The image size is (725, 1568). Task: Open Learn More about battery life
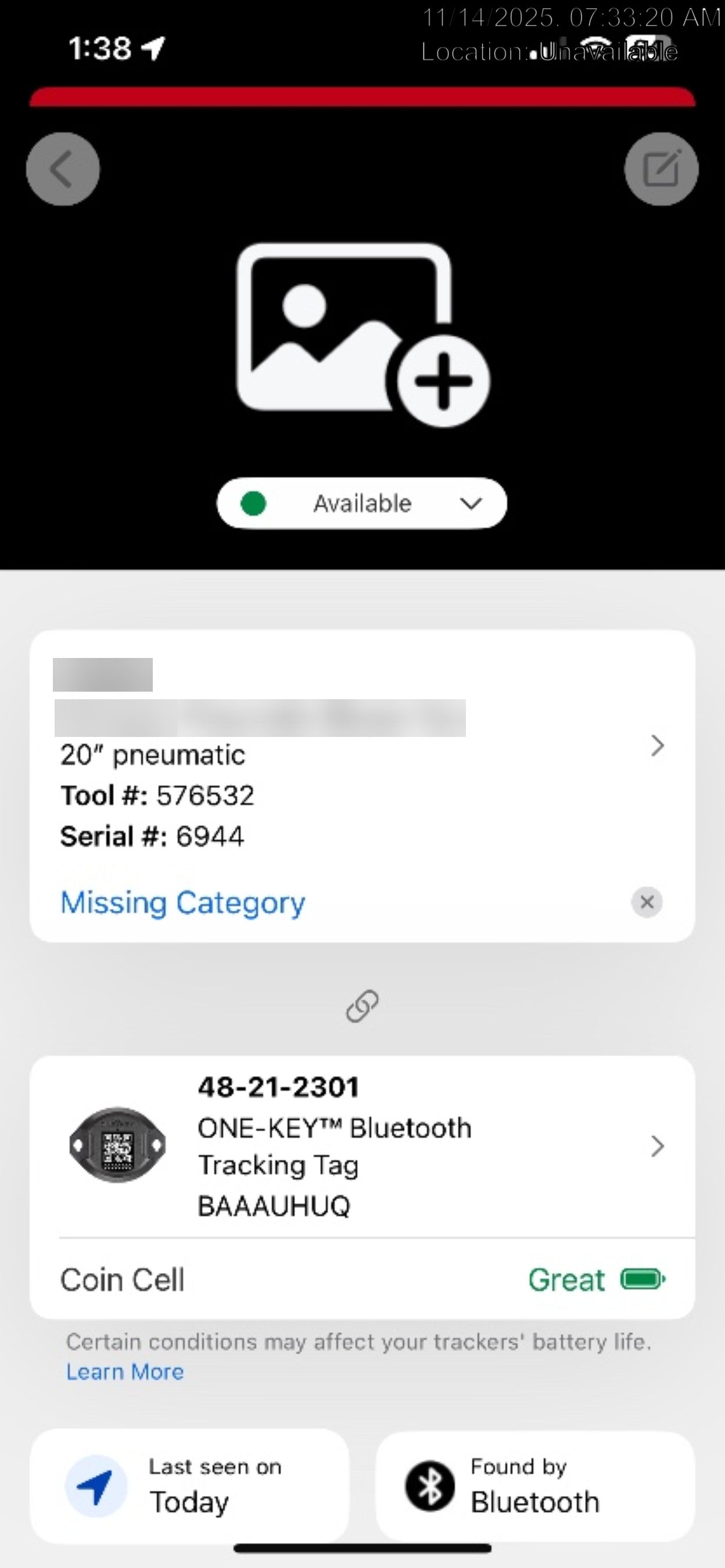click(x=125, y=1372)
